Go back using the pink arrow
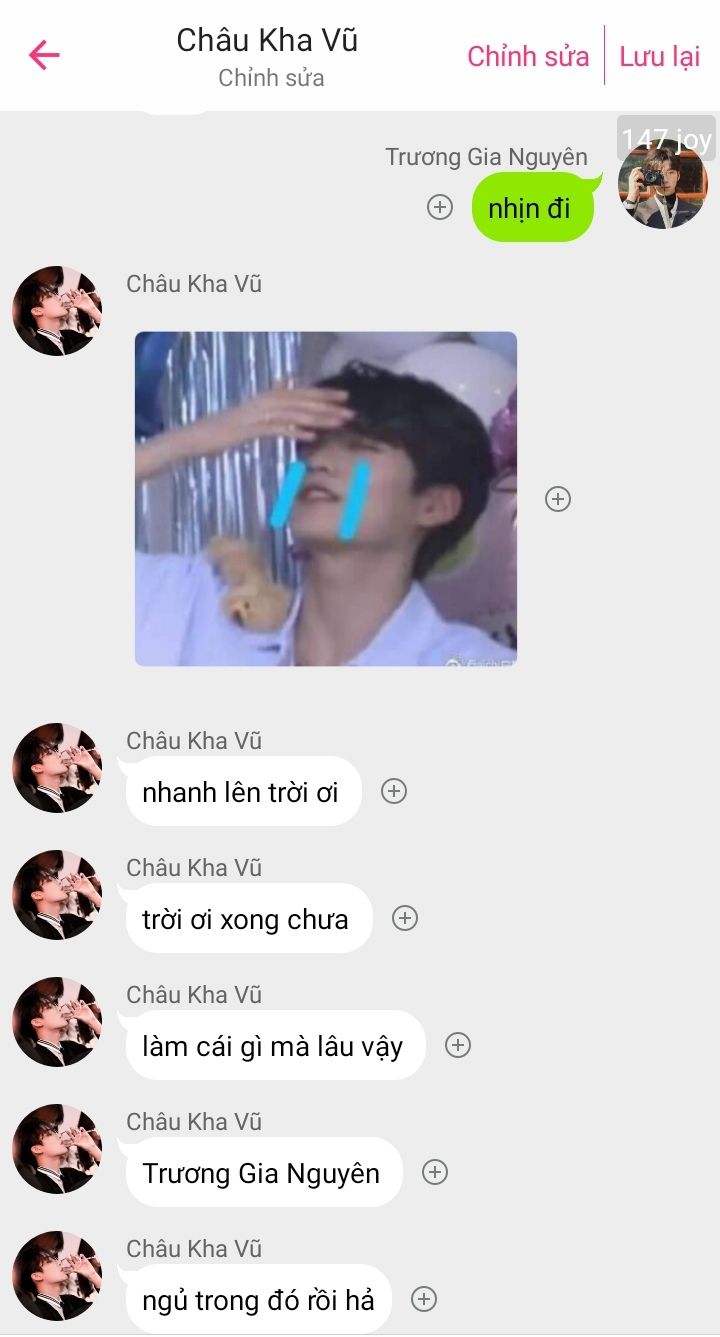The image size is (720, 1337). (45, 55)
